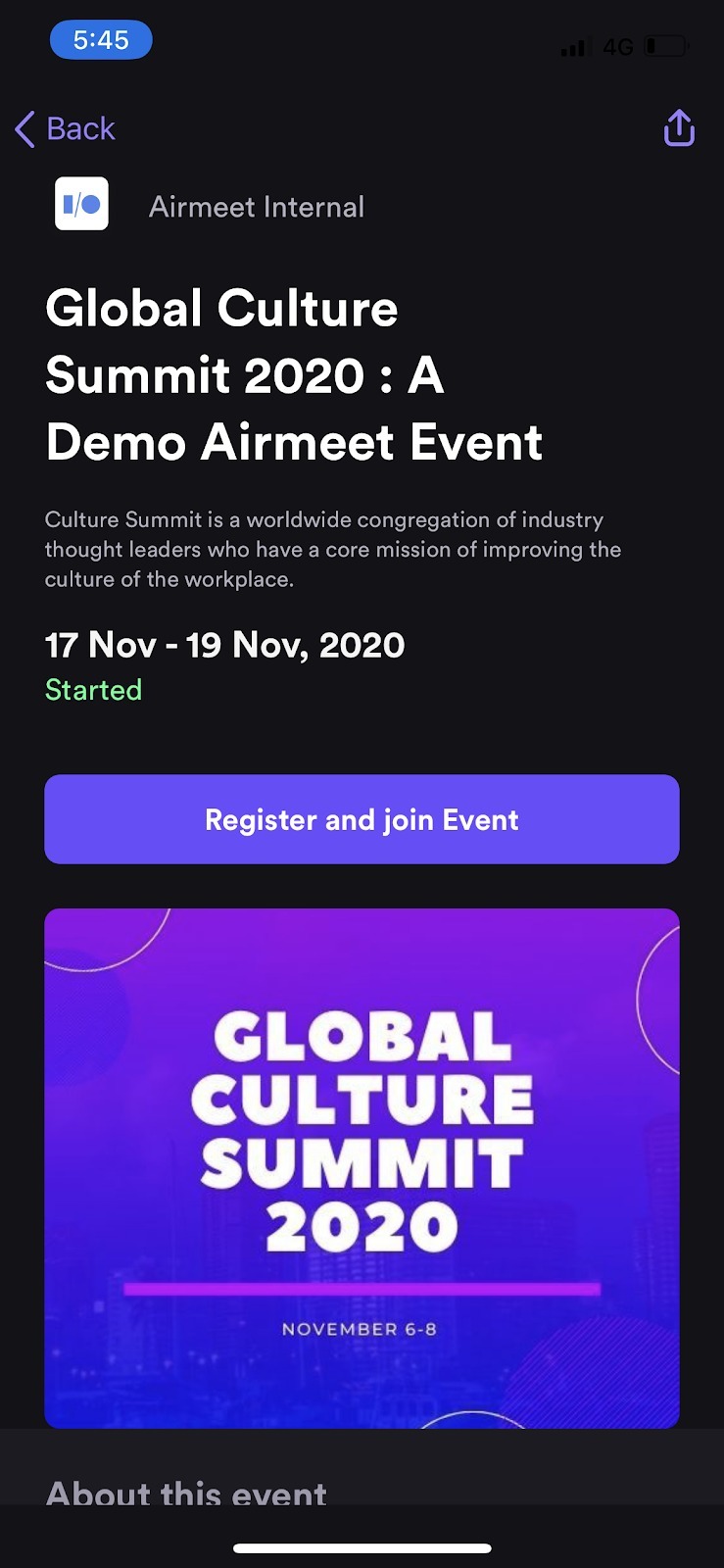Tap Register and join Event button
This screenshot has width=724, height=1568.
coord(362,819)
